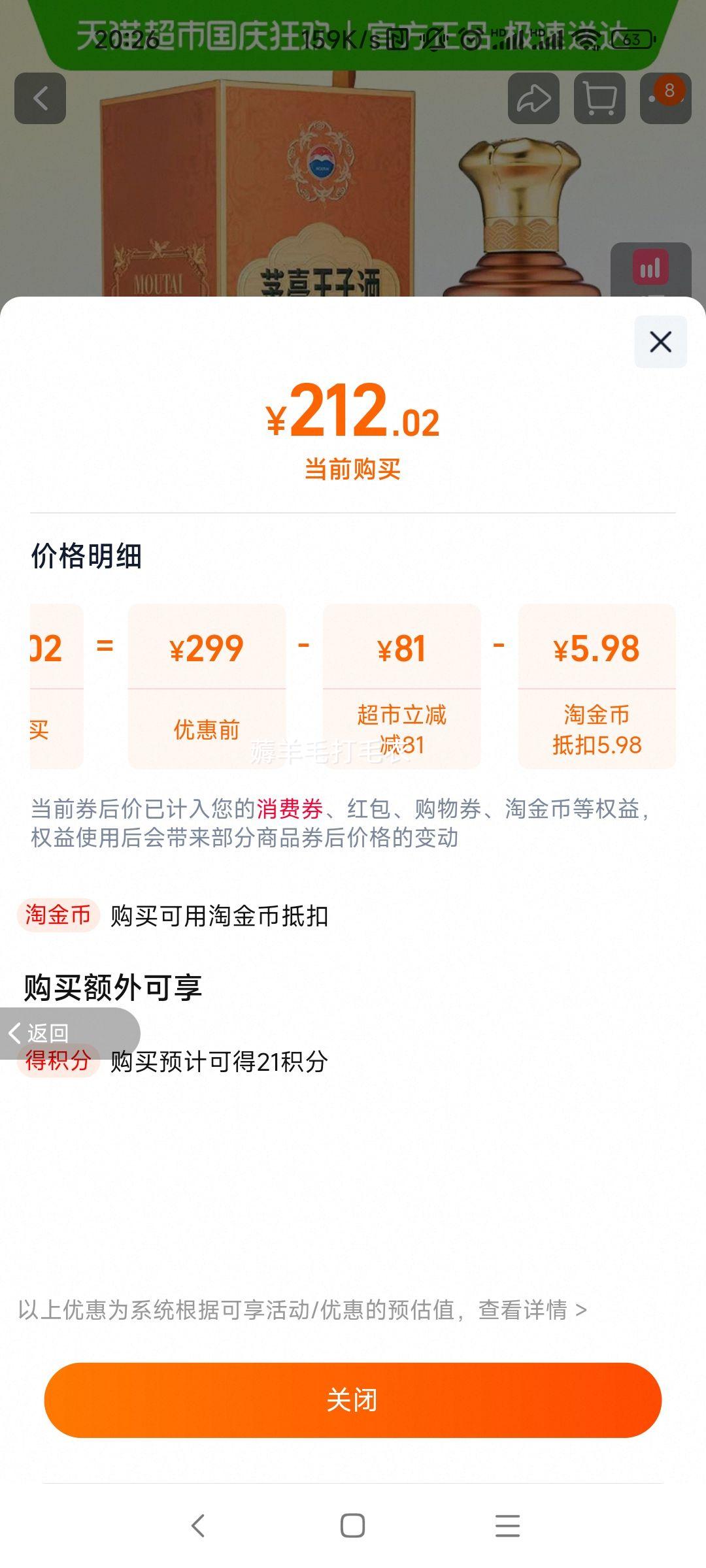Go back using the system navigation bar
Image resolution: width=706 pixels, height=1568 pixels.
pyautogui.click(x=198, y=1526)
